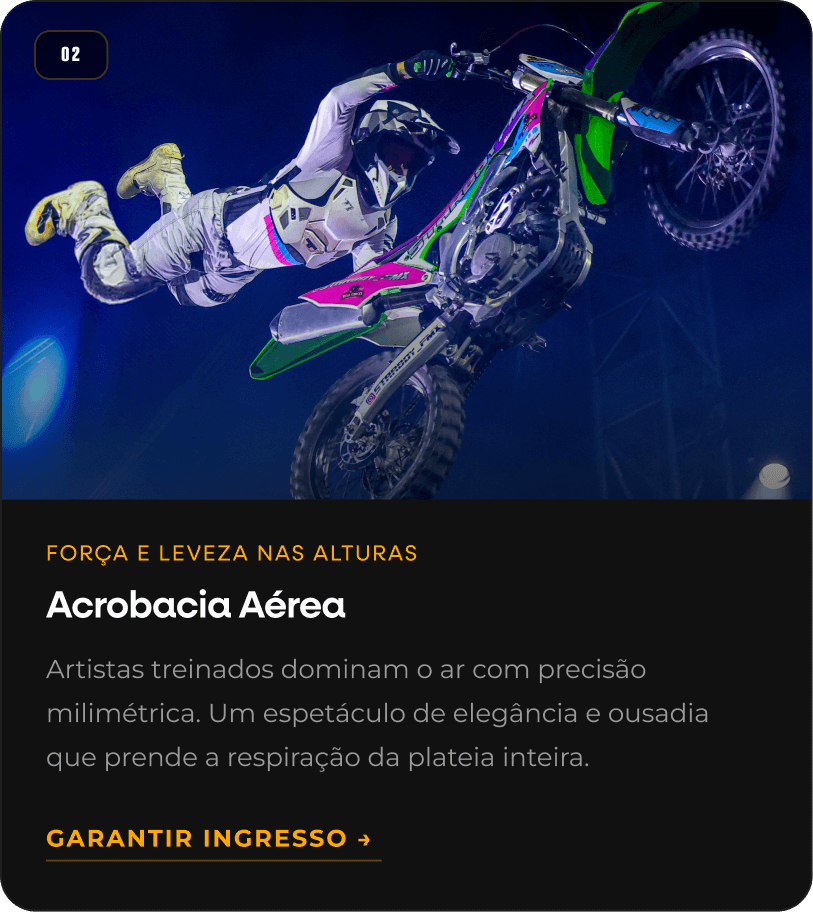
Task: Open the Acrobacia Aérea card image
Action: coord(406,250)
